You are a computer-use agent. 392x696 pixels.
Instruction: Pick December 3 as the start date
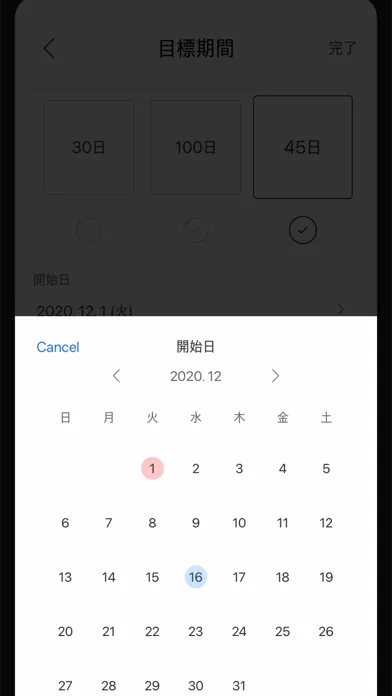coord(239,469)
